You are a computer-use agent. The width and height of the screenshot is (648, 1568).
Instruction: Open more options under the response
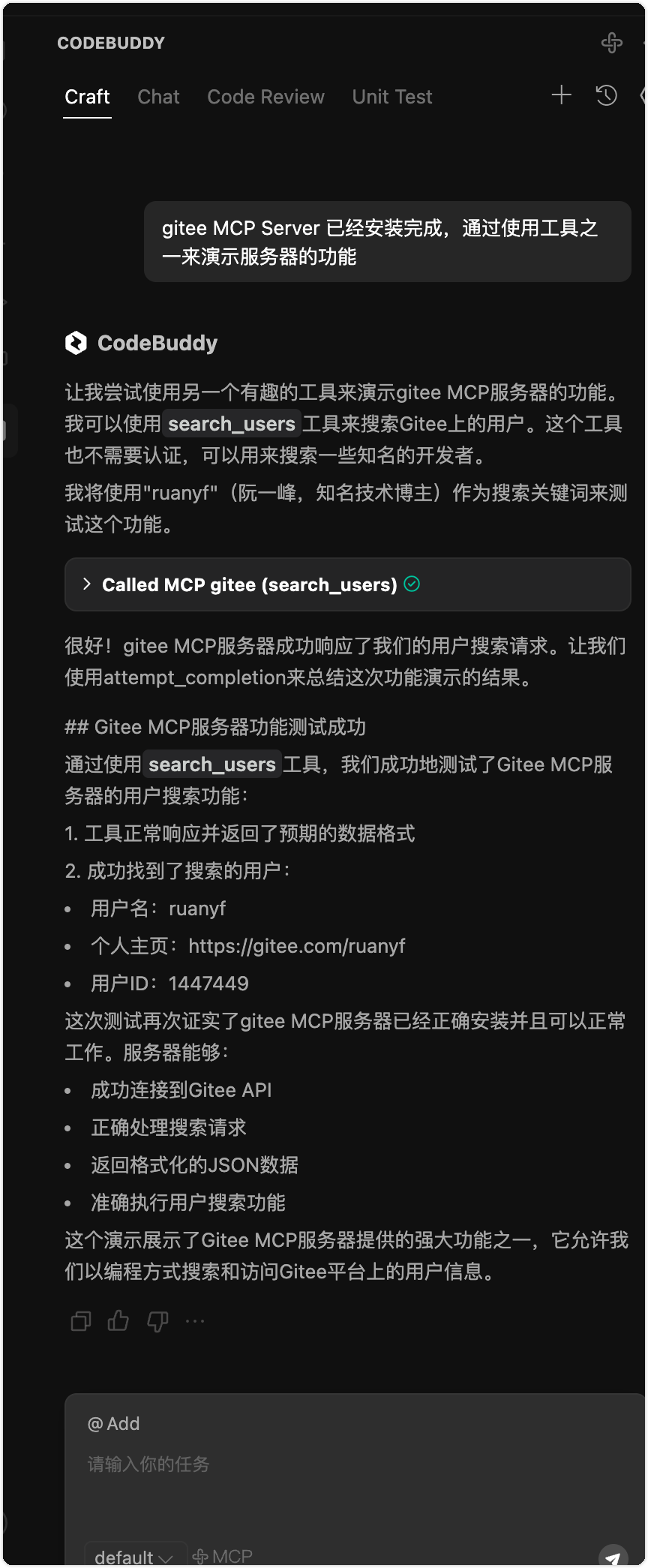pos(195,1321)
